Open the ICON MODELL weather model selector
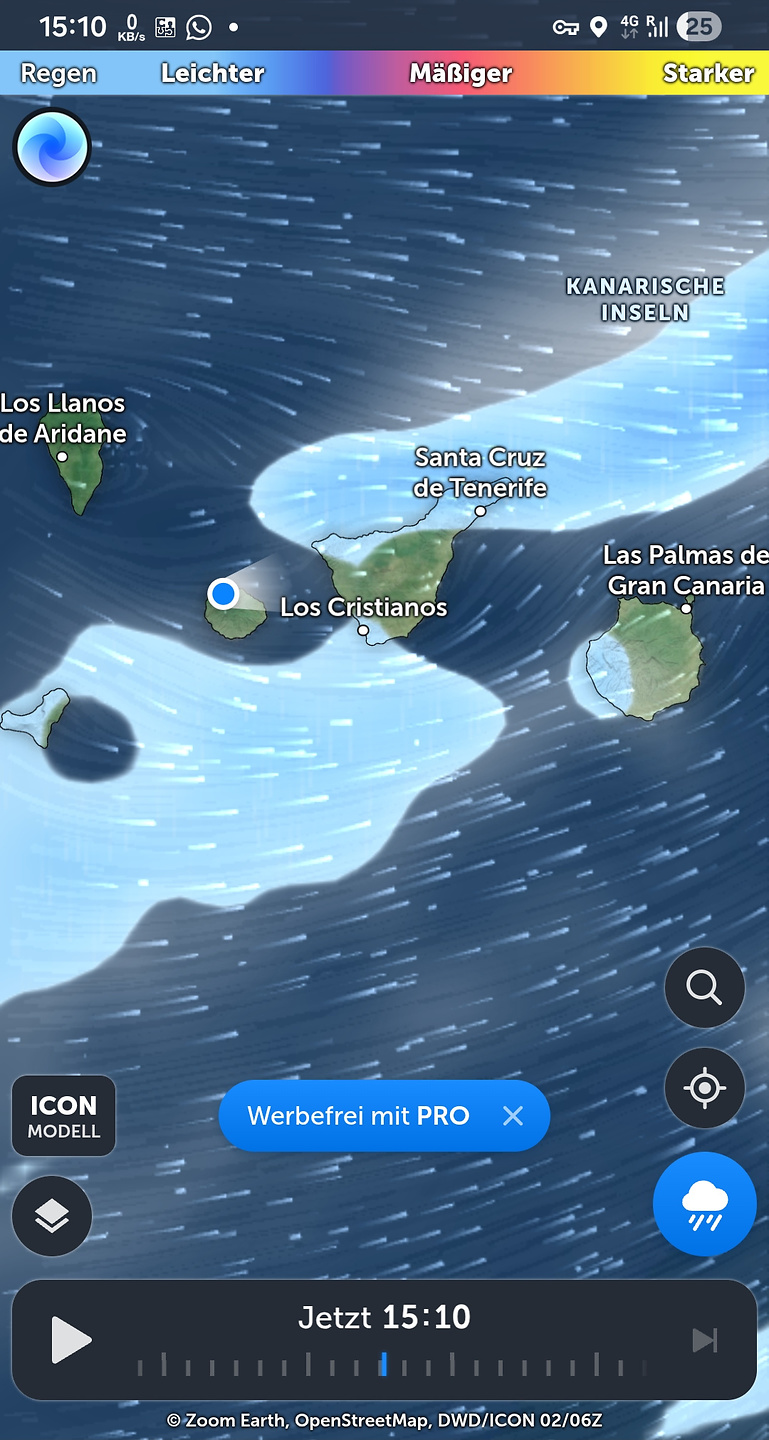The width and height of the screenshot is (769, 1440). pyautogui.click(x=63, y=1116)
